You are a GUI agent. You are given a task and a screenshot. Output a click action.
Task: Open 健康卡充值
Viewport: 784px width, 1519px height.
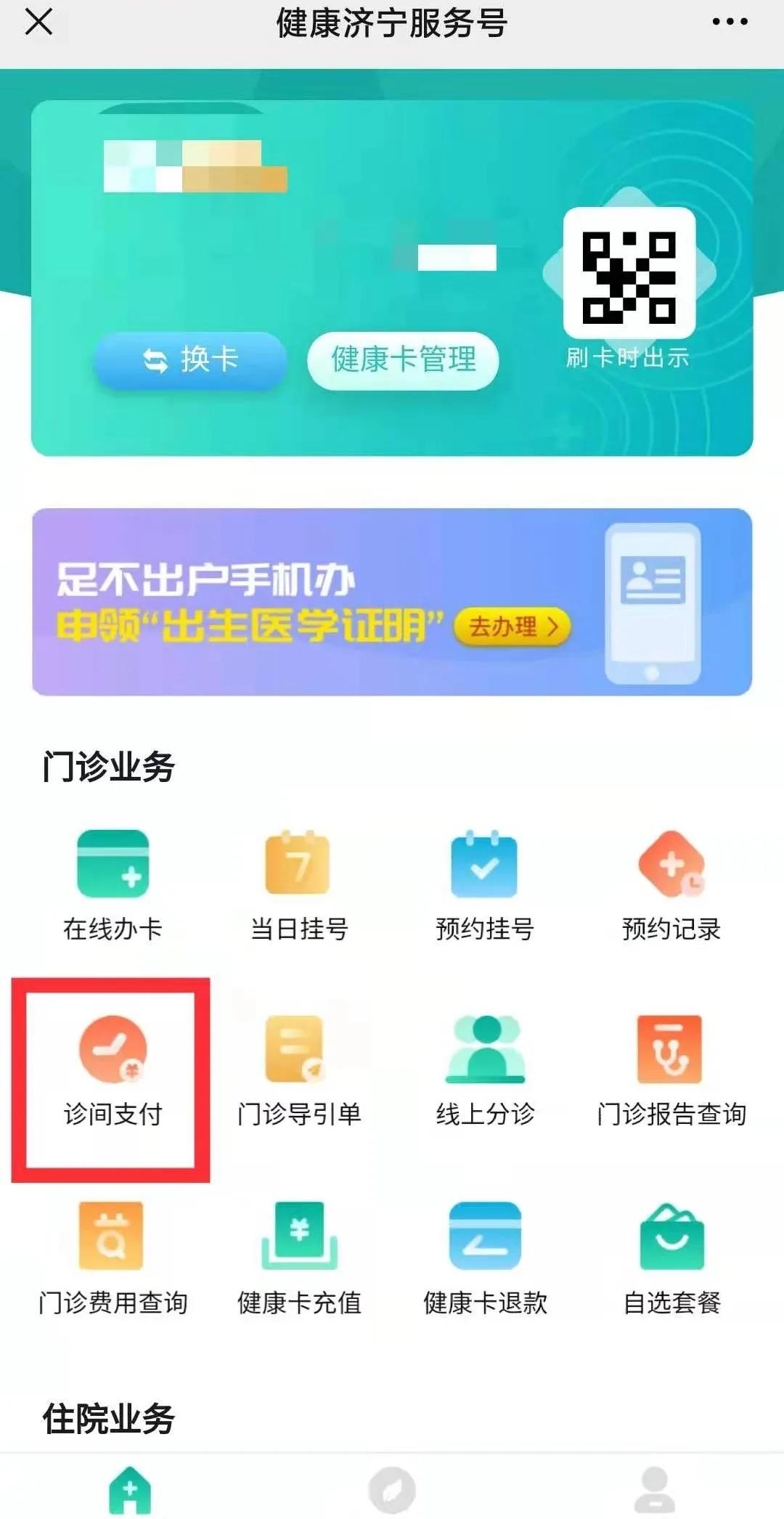coord(298,1258)
